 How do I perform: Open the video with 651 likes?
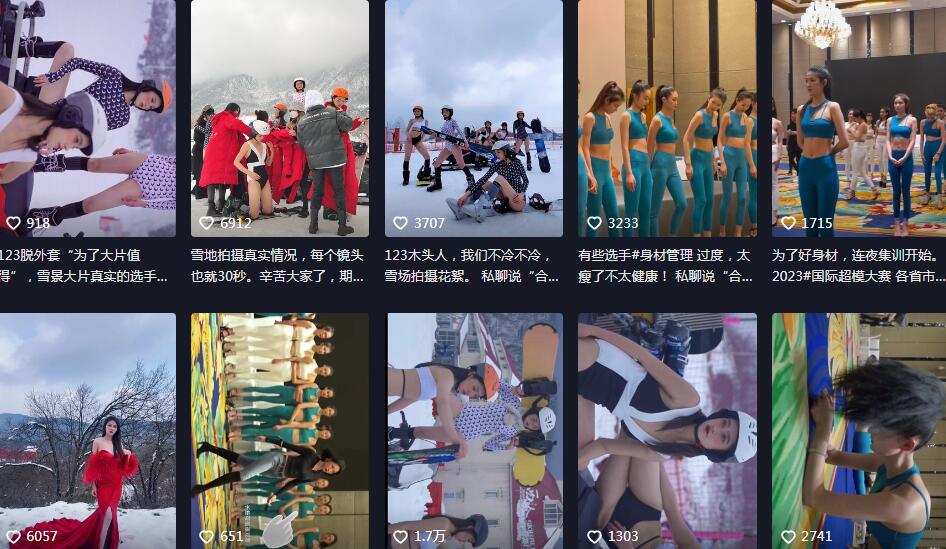tap(279, 430)
